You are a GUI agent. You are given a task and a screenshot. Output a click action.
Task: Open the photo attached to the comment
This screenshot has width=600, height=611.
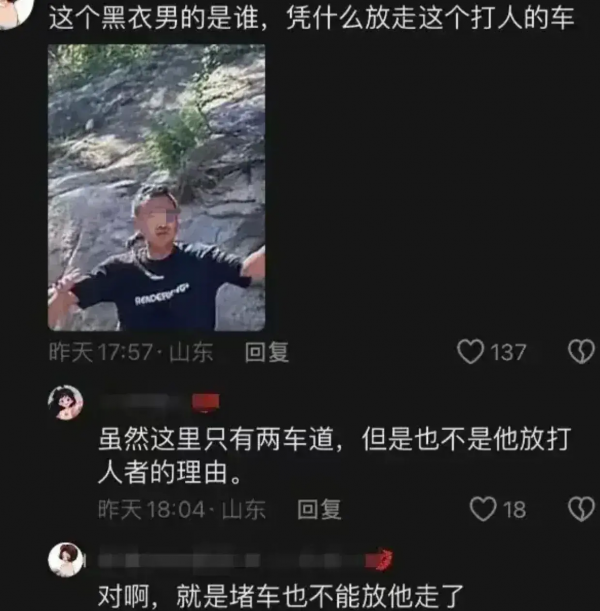coord(156,187)
